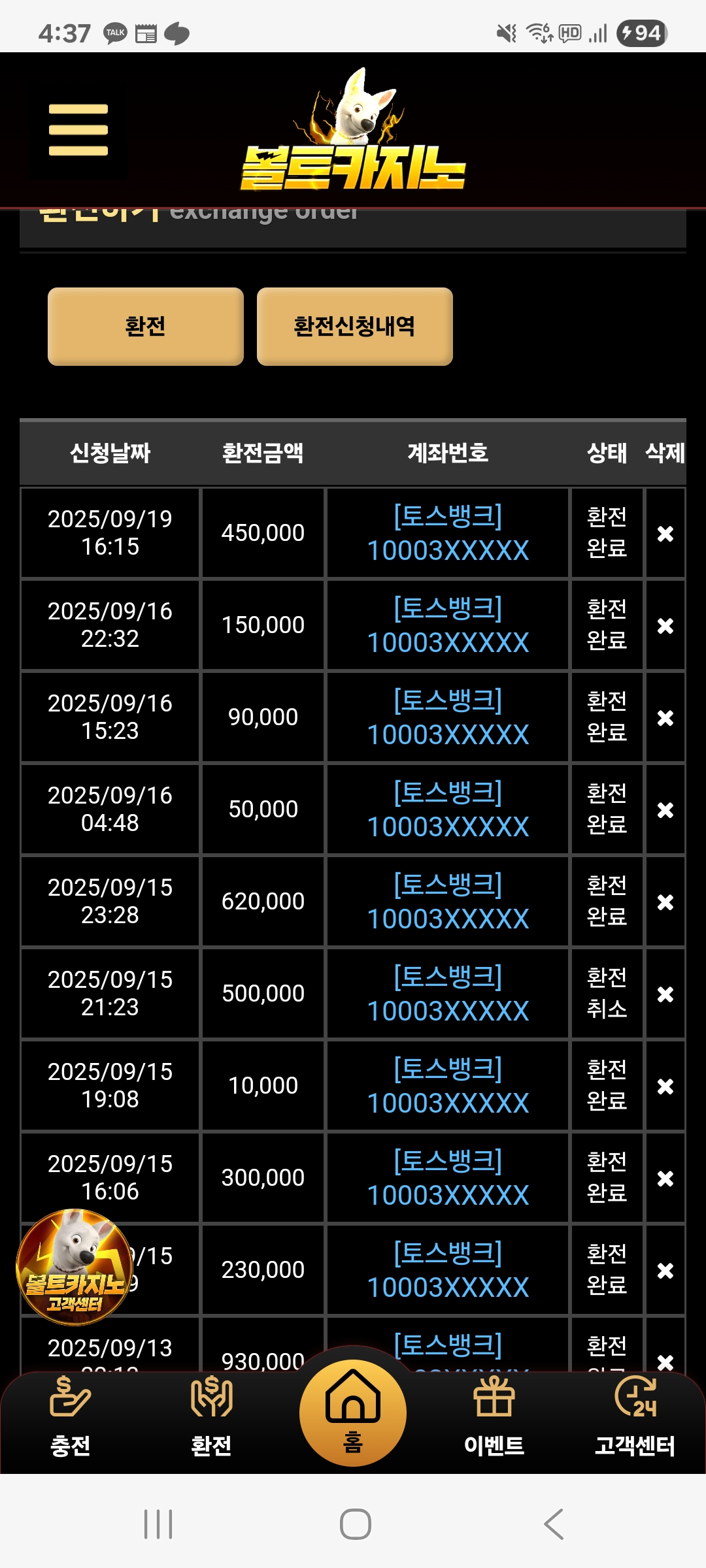
Task: Delete the 150,000 exchange record
Action: (x=665, y=626)
